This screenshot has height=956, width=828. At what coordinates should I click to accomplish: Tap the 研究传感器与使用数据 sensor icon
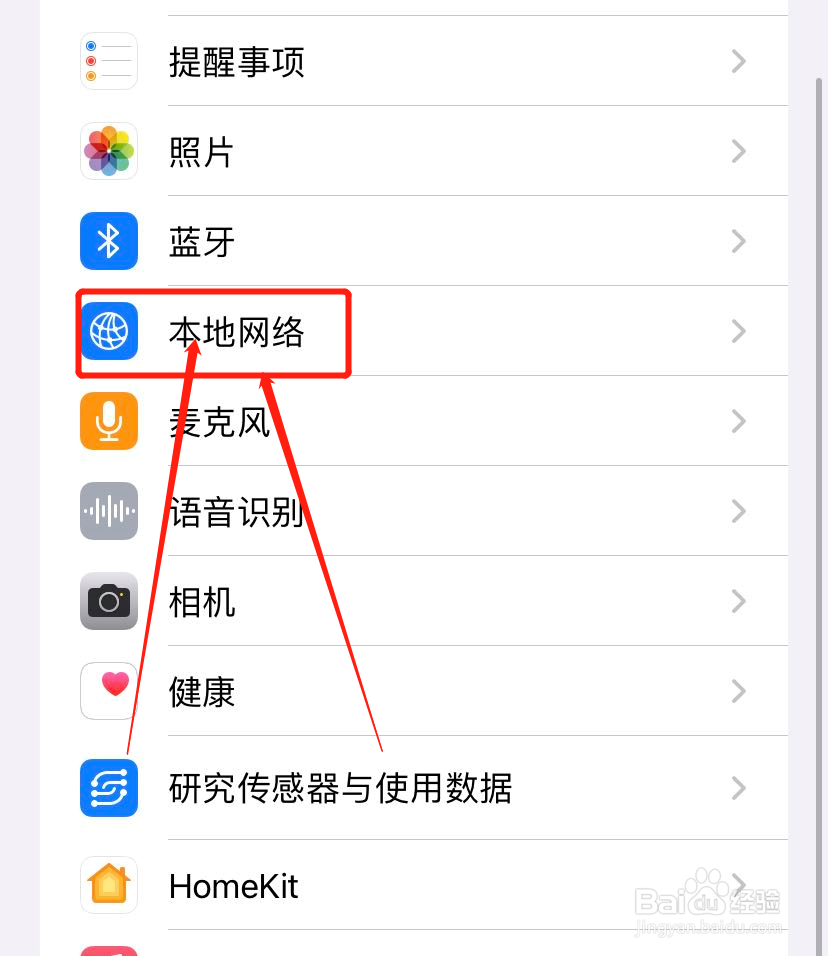[x=108, y=788]
